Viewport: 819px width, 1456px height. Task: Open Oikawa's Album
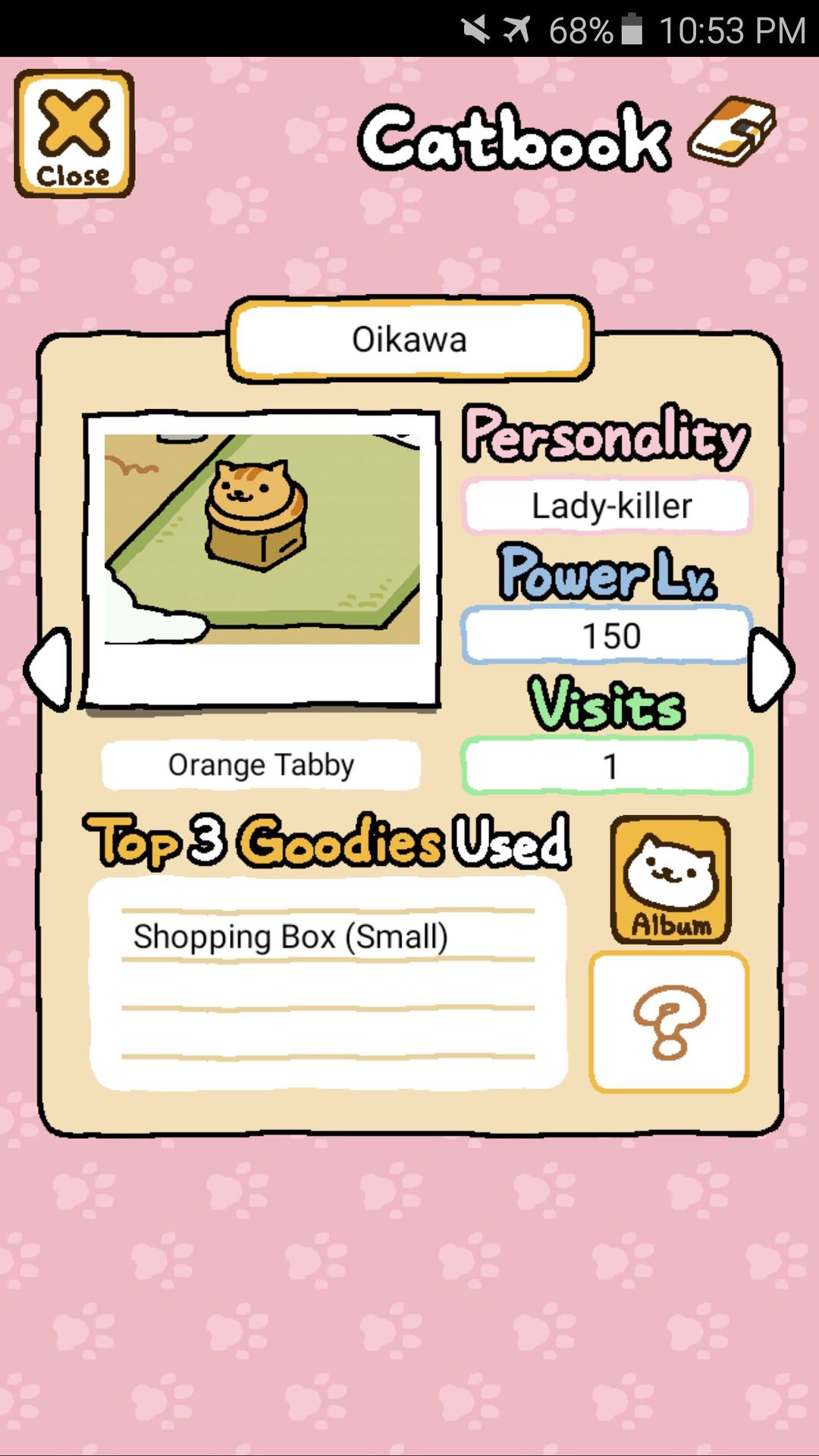[670, 880]
